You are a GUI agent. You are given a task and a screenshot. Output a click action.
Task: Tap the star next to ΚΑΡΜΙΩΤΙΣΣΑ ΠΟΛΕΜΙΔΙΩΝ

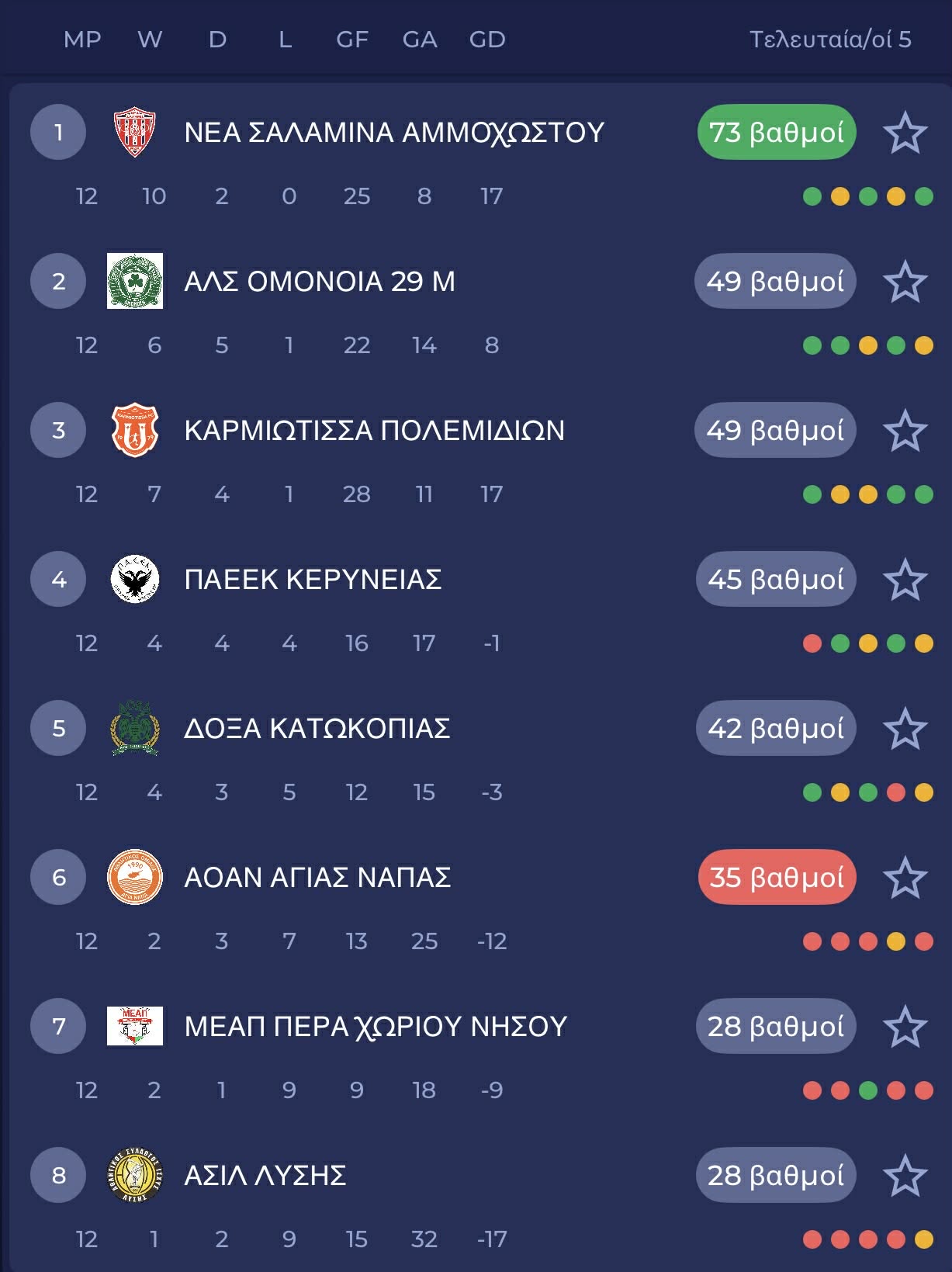pos(905,431)
